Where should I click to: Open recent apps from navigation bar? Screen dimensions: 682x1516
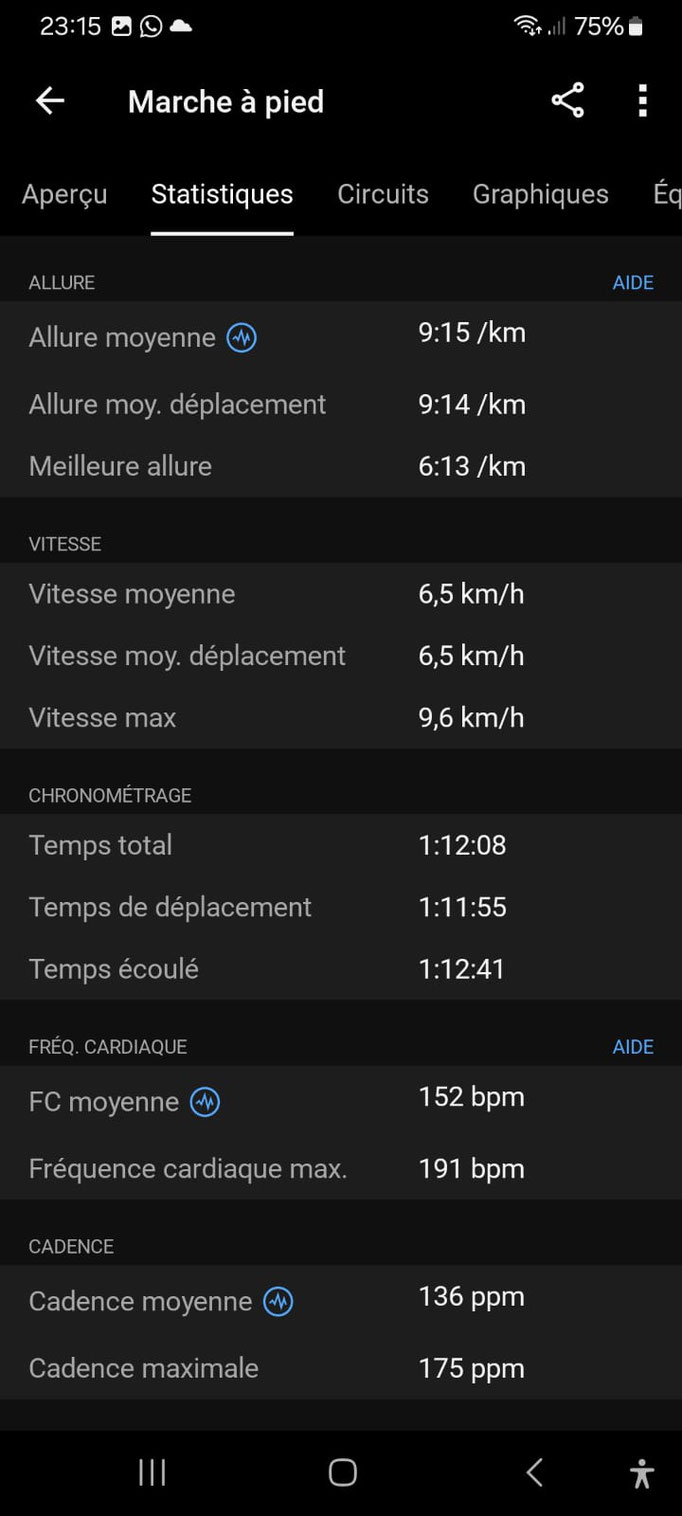[x=152, y=1472]
